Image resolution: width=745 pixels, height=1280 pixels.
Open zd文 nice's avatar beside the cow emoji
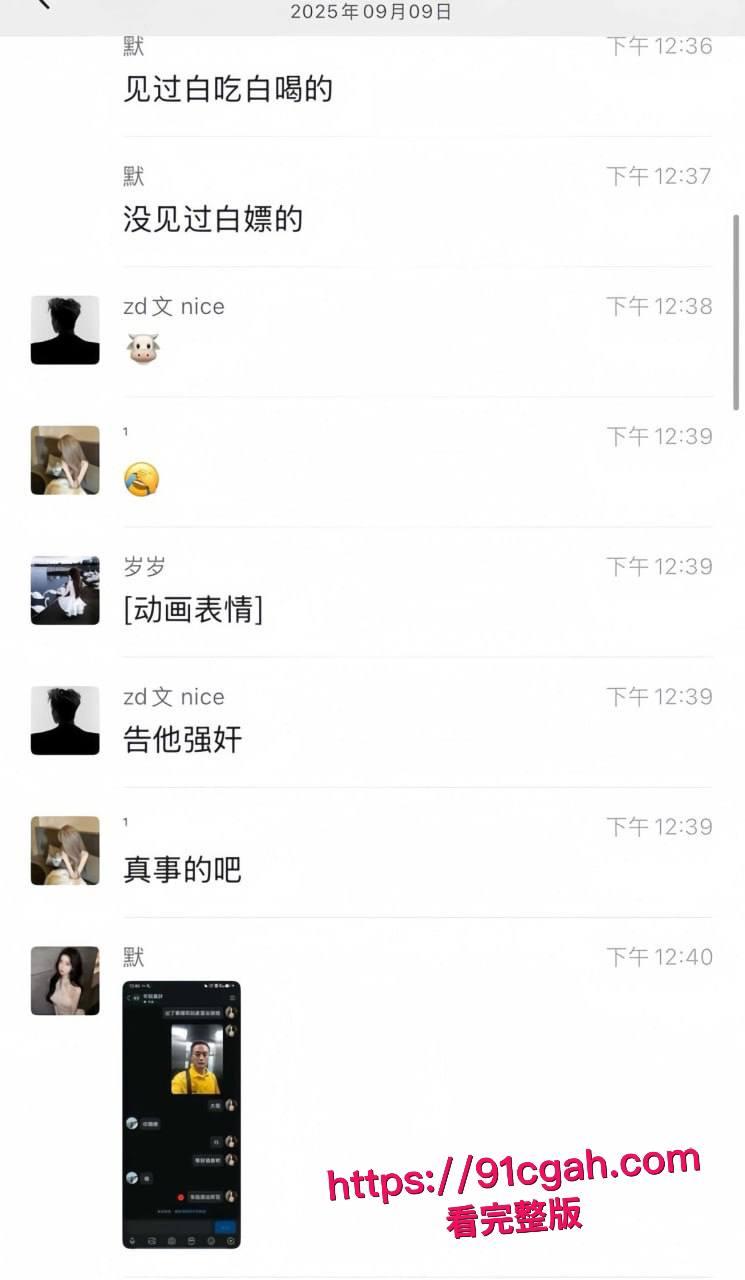[65, 330]
